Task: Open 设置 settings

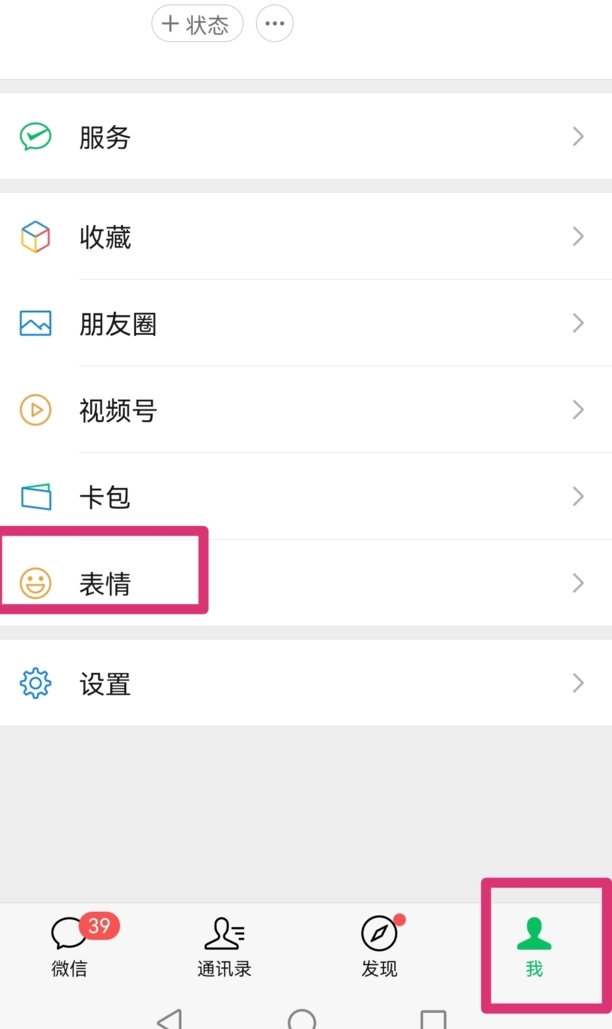Action: (306, 684)
